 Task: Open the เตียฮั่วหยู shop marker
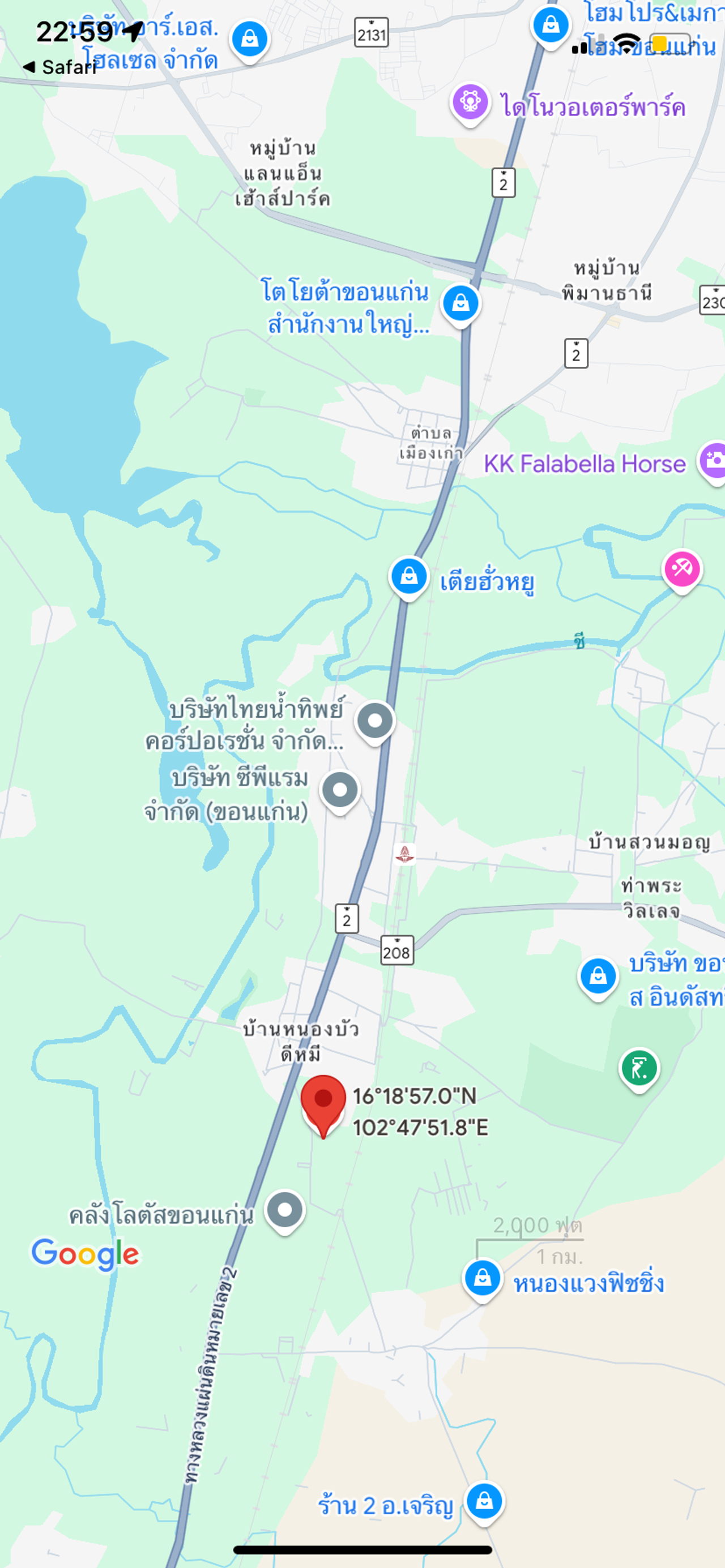click(409, 575)
